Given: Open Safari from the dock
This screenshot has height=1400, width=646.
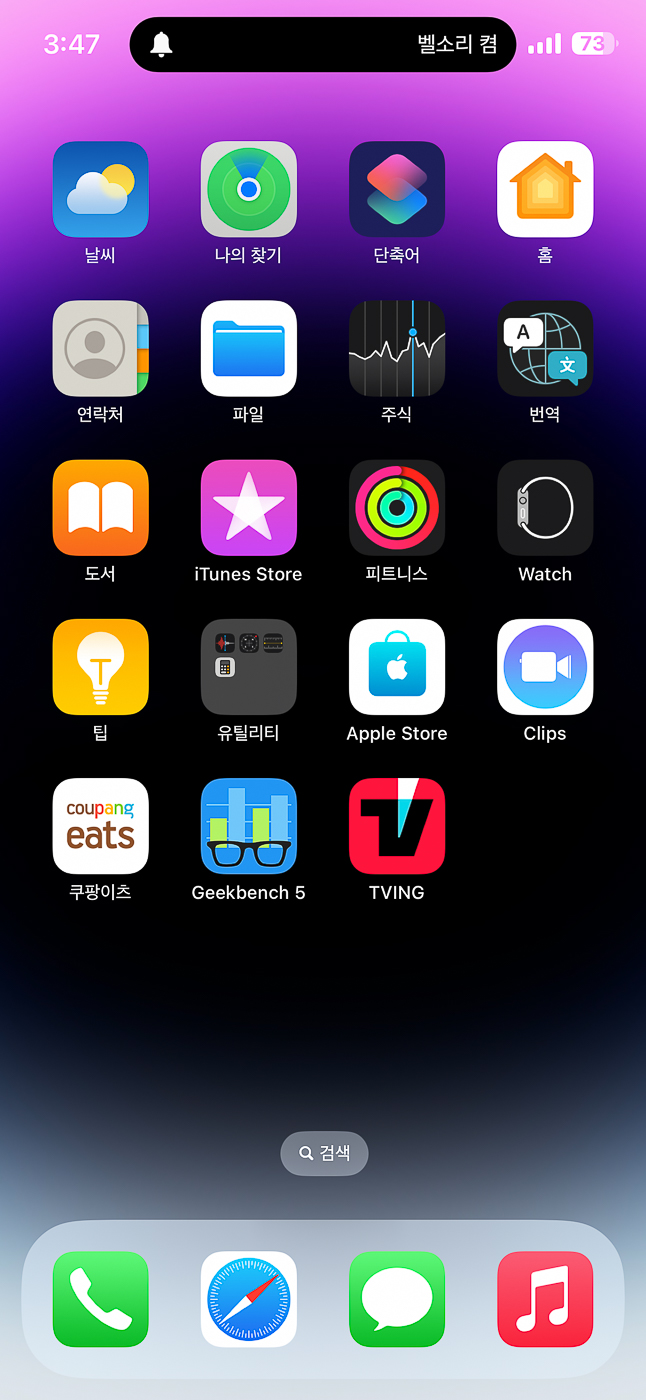Looking at the screenshot, I should pyautogui.click(x=249, y=1299).
